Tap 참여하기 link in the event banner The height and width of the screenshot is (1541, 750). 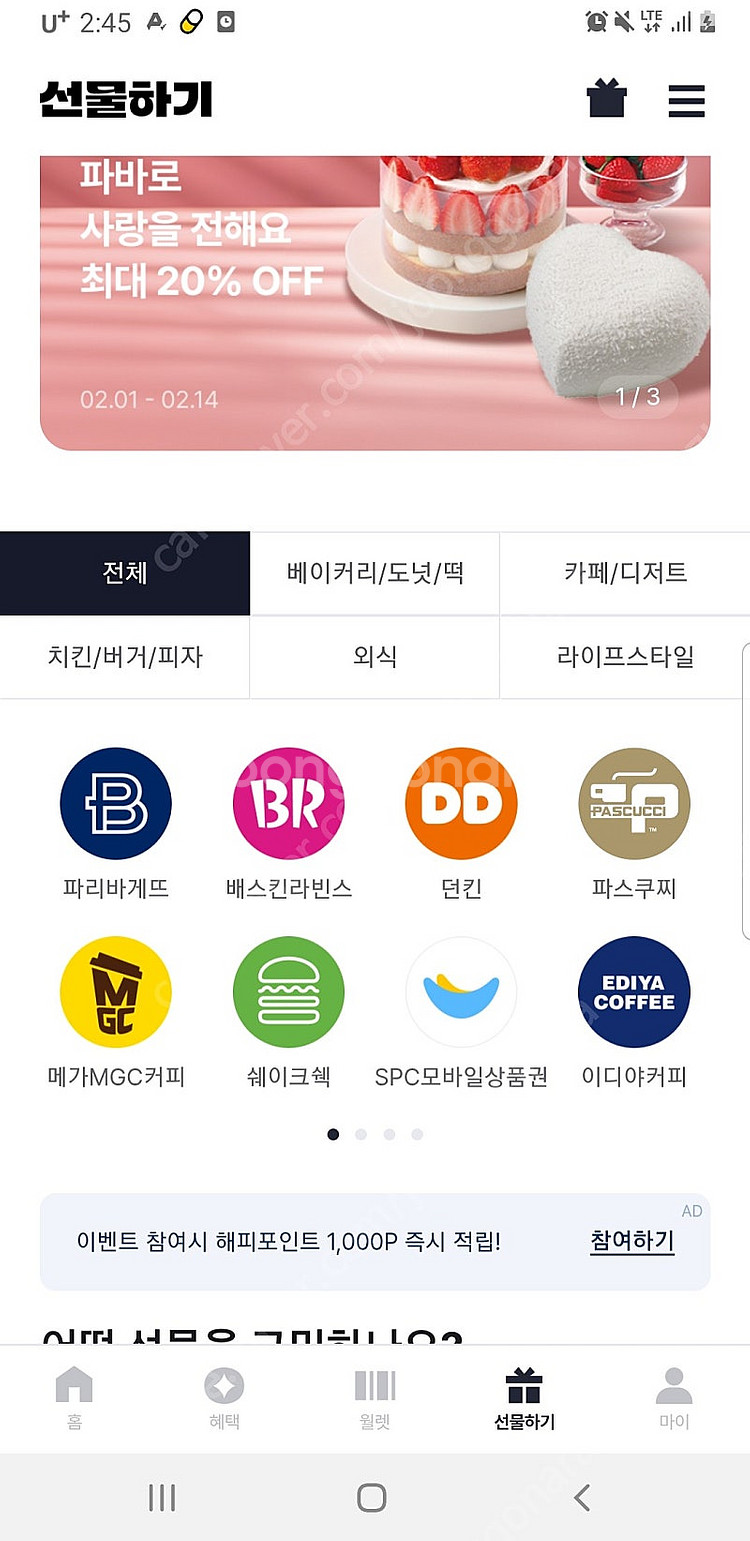tap(632, 1241)
